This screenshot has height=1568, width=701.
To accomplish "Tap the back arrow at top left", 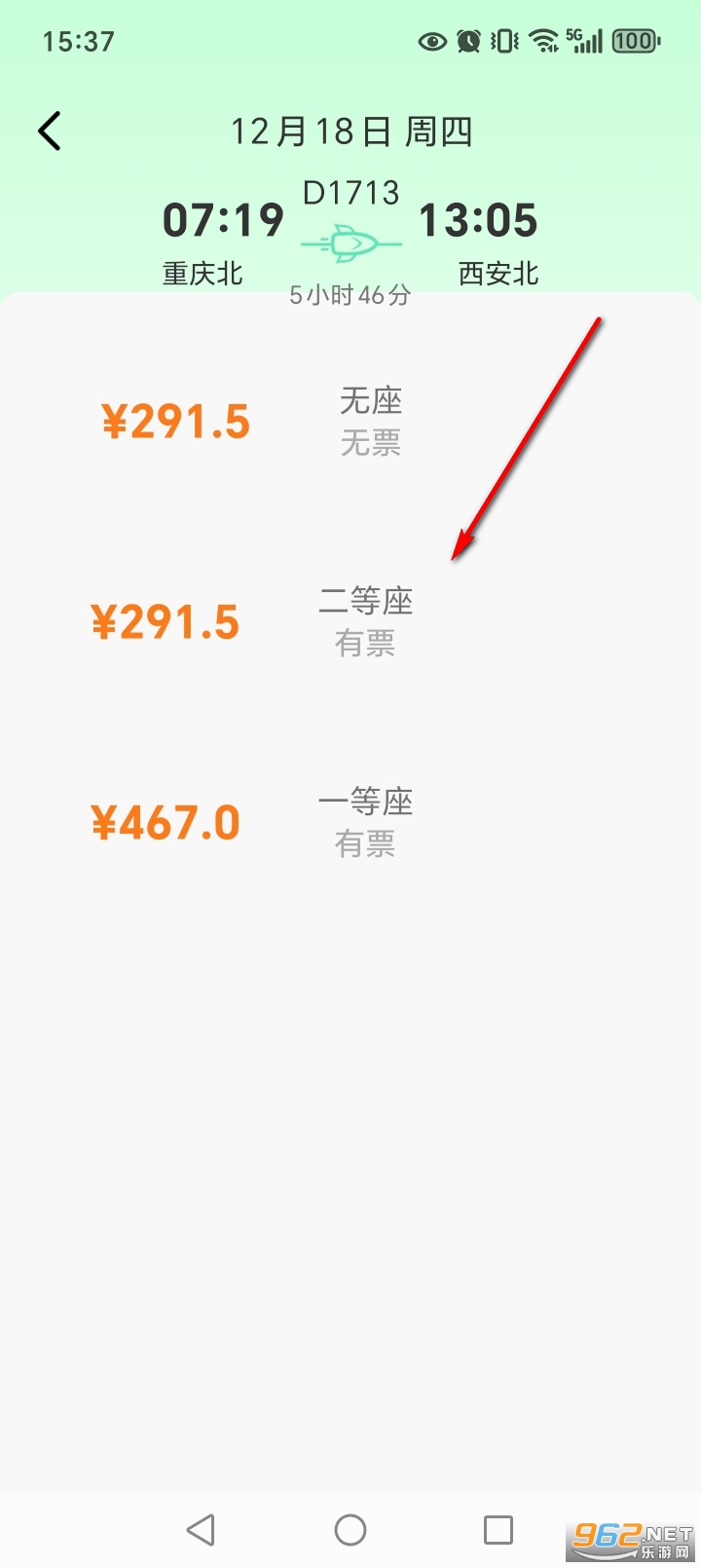I will coord(49,130).
